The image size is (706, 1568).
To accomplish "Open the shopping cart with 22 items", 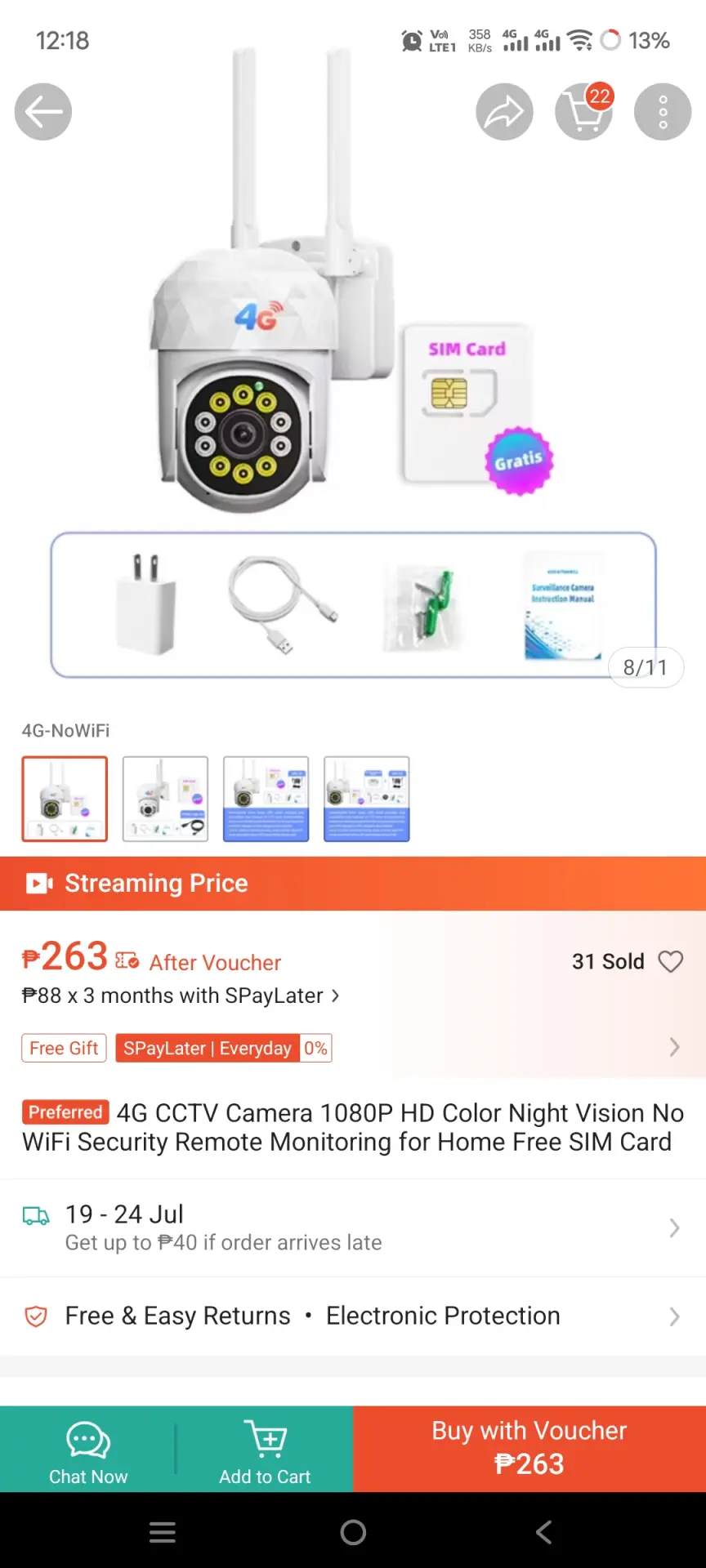I will pyautogui.click(x=584, y=112).
